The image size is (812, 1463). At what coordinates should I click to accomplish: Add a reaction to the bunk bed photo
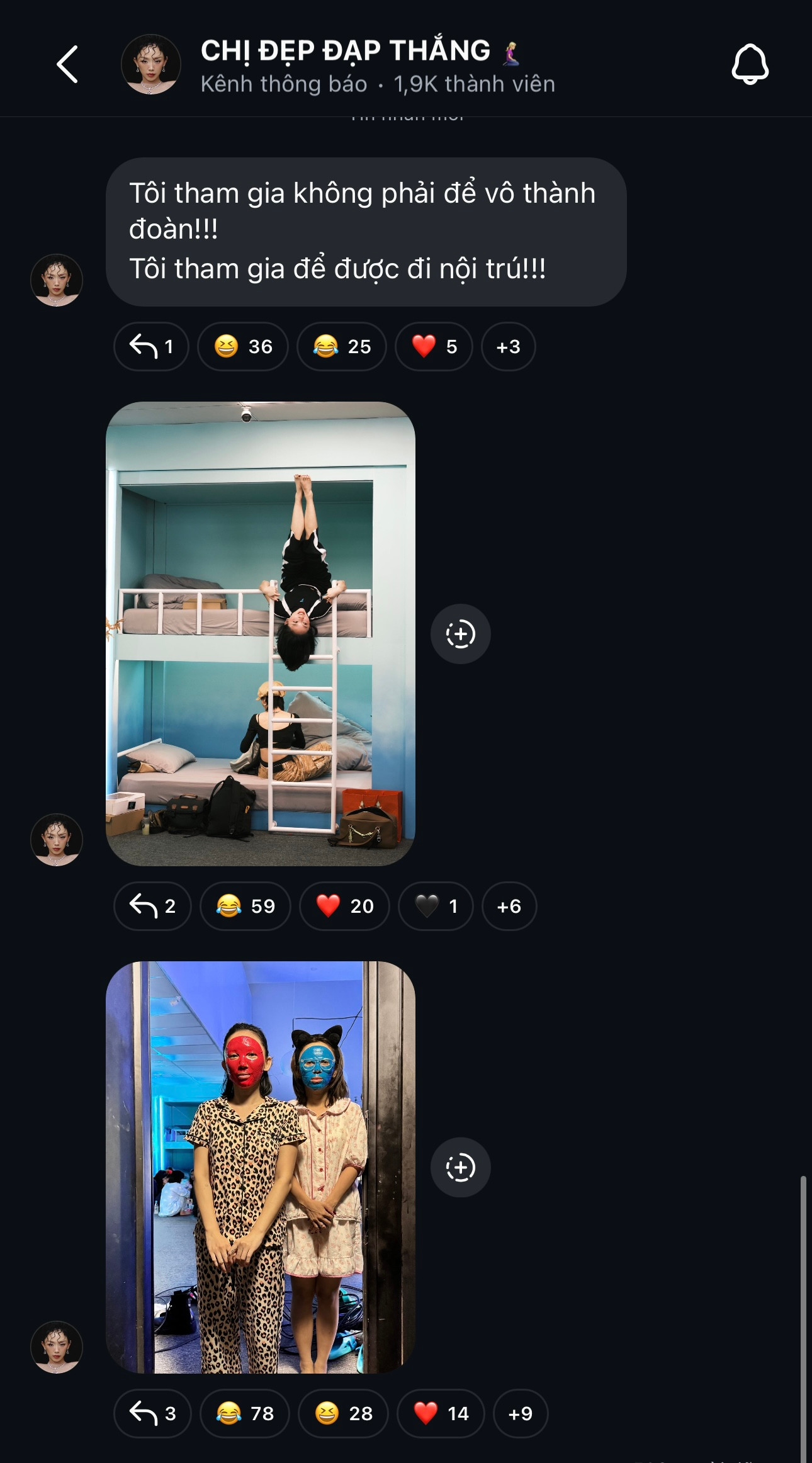tap(460, 634)
